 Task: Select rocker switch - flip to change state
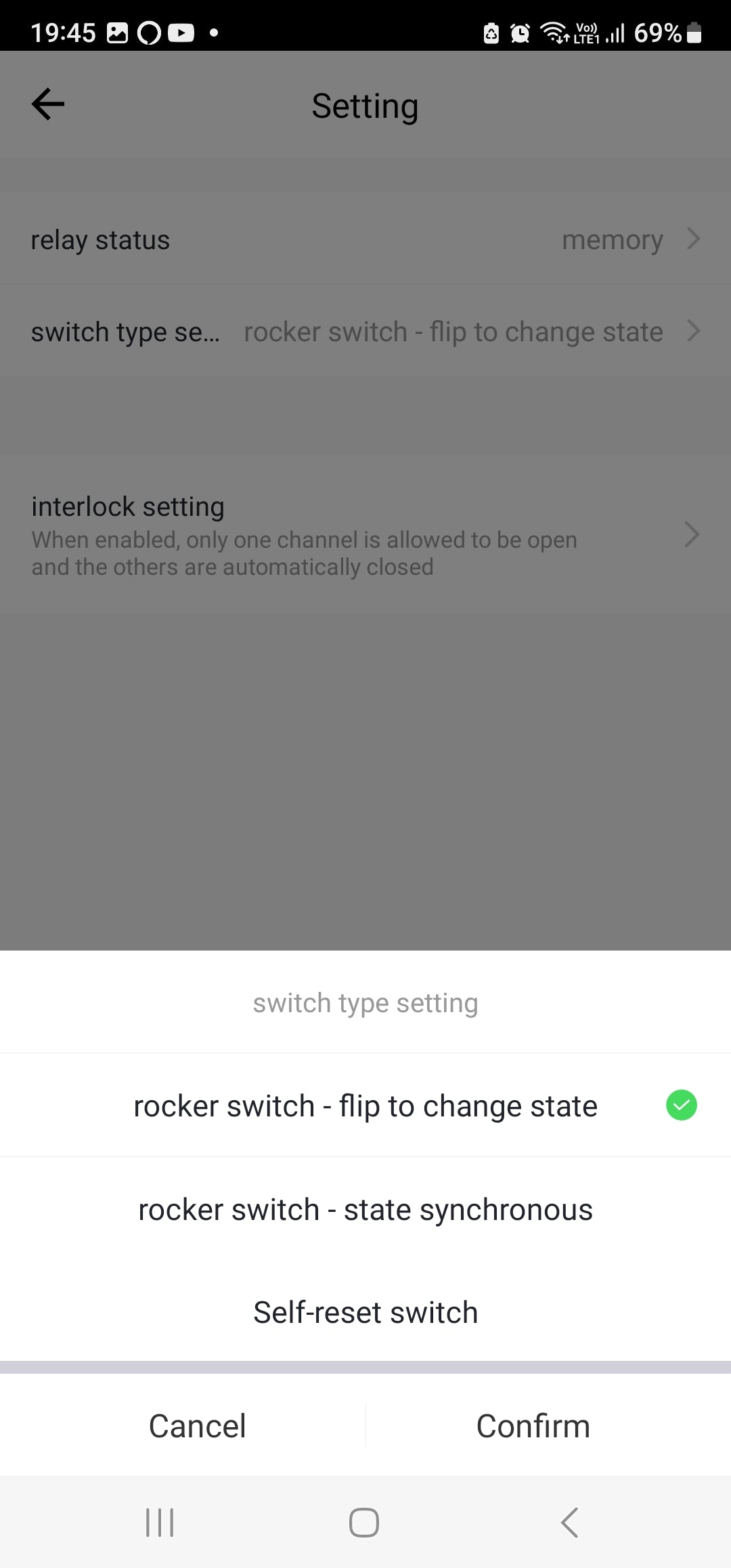pyautogui.click(x=365, y=1106)
